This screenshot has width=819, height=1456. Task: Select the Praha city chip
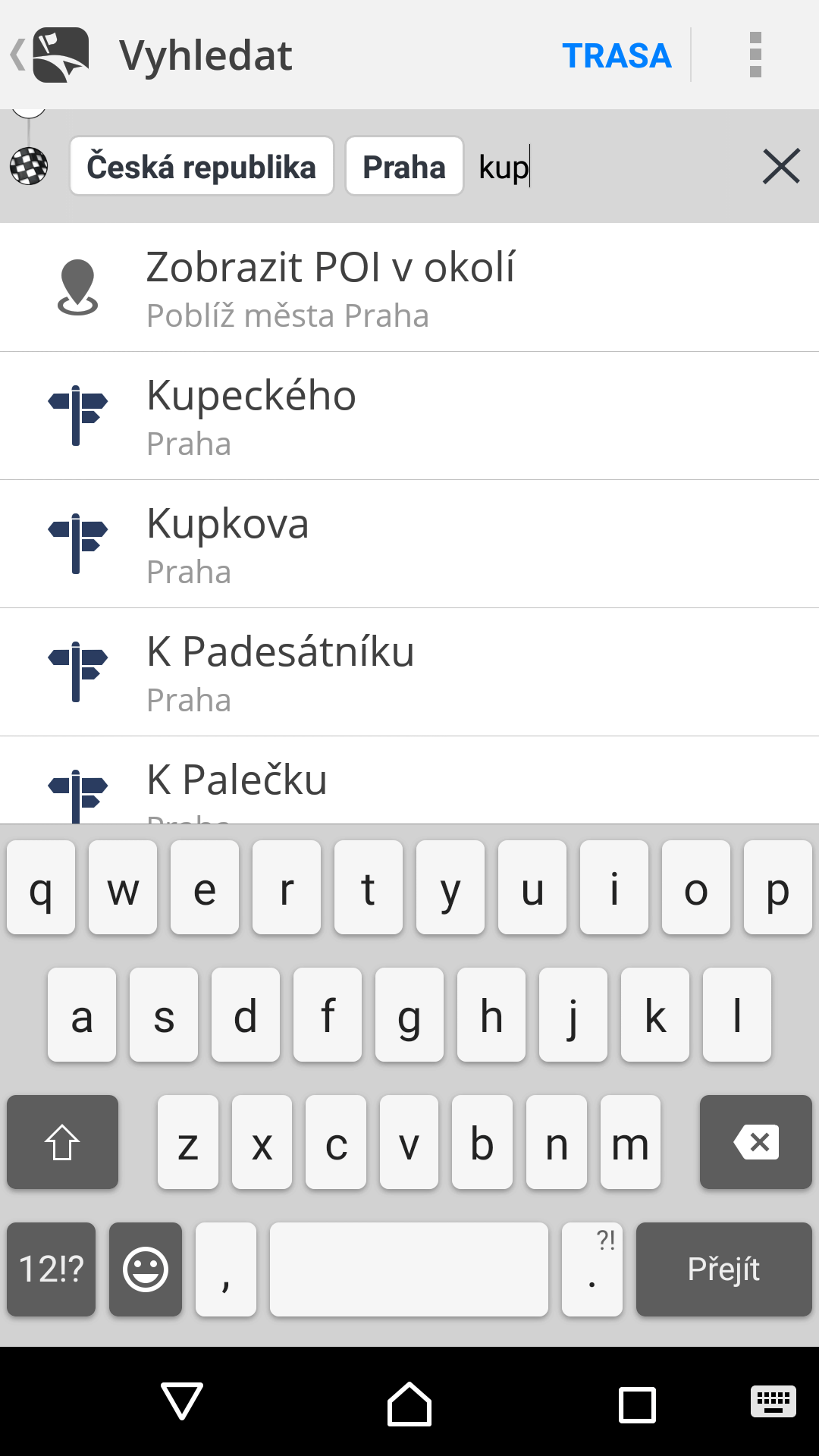(404, 166)
